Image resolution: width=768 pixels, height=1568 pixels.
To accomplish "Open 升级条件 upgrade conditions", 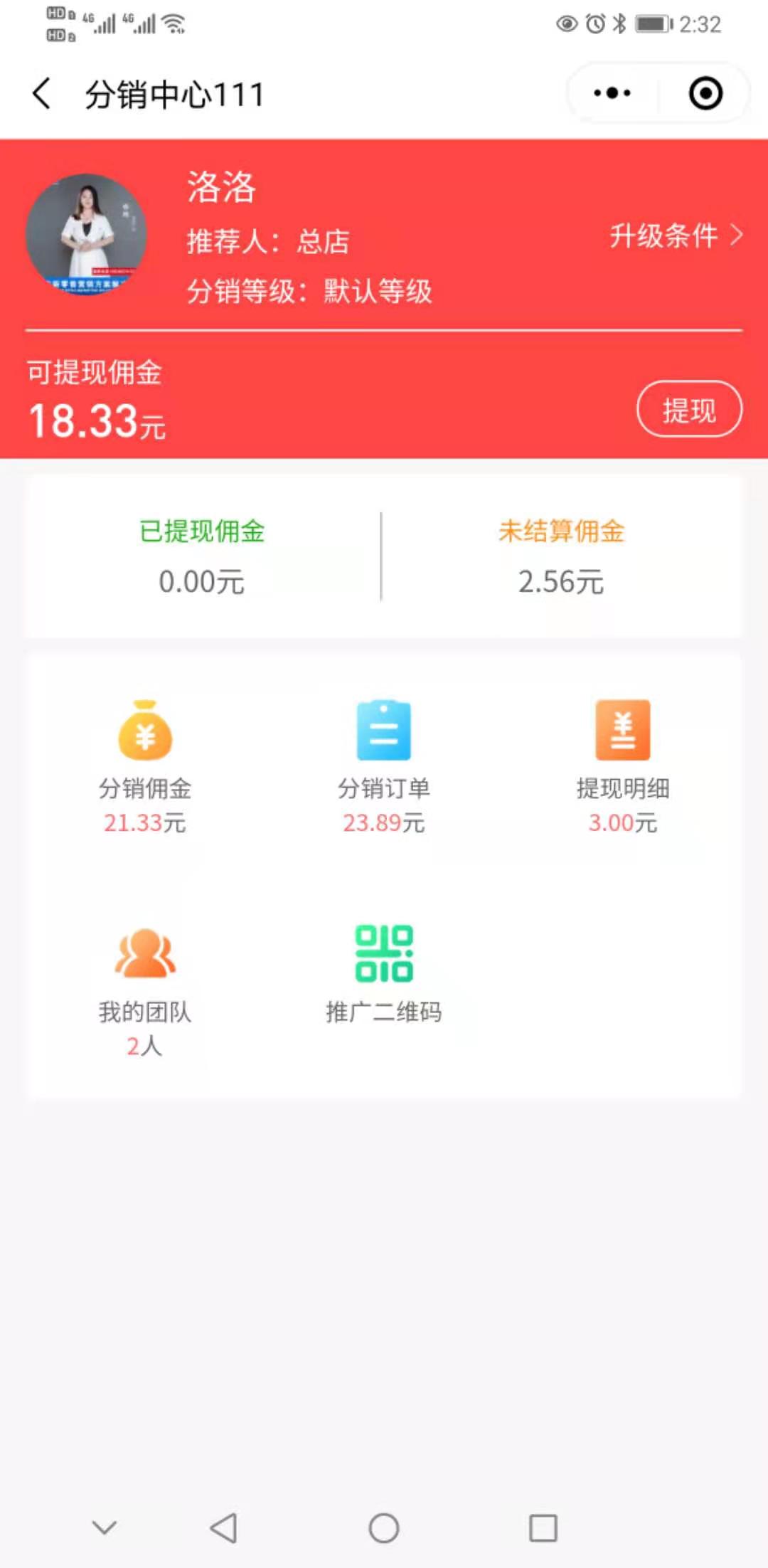I will (x=676, y=235).
